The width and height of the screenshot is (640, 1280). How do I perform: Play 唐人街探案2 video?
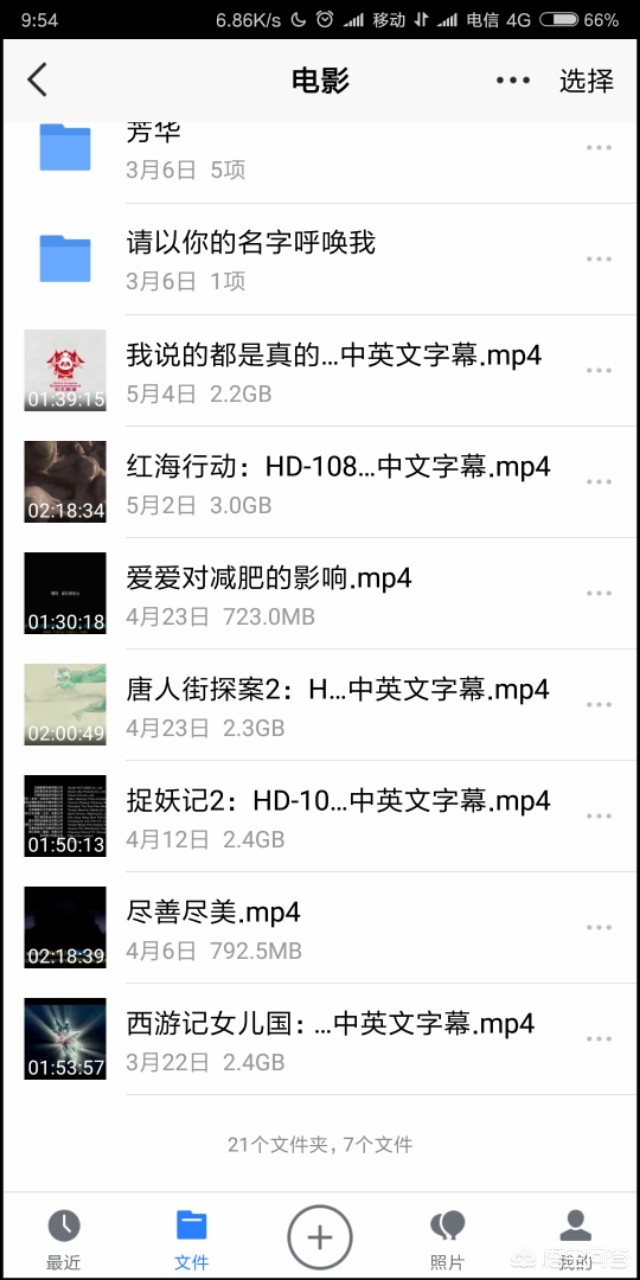click(x=337, y=705)
